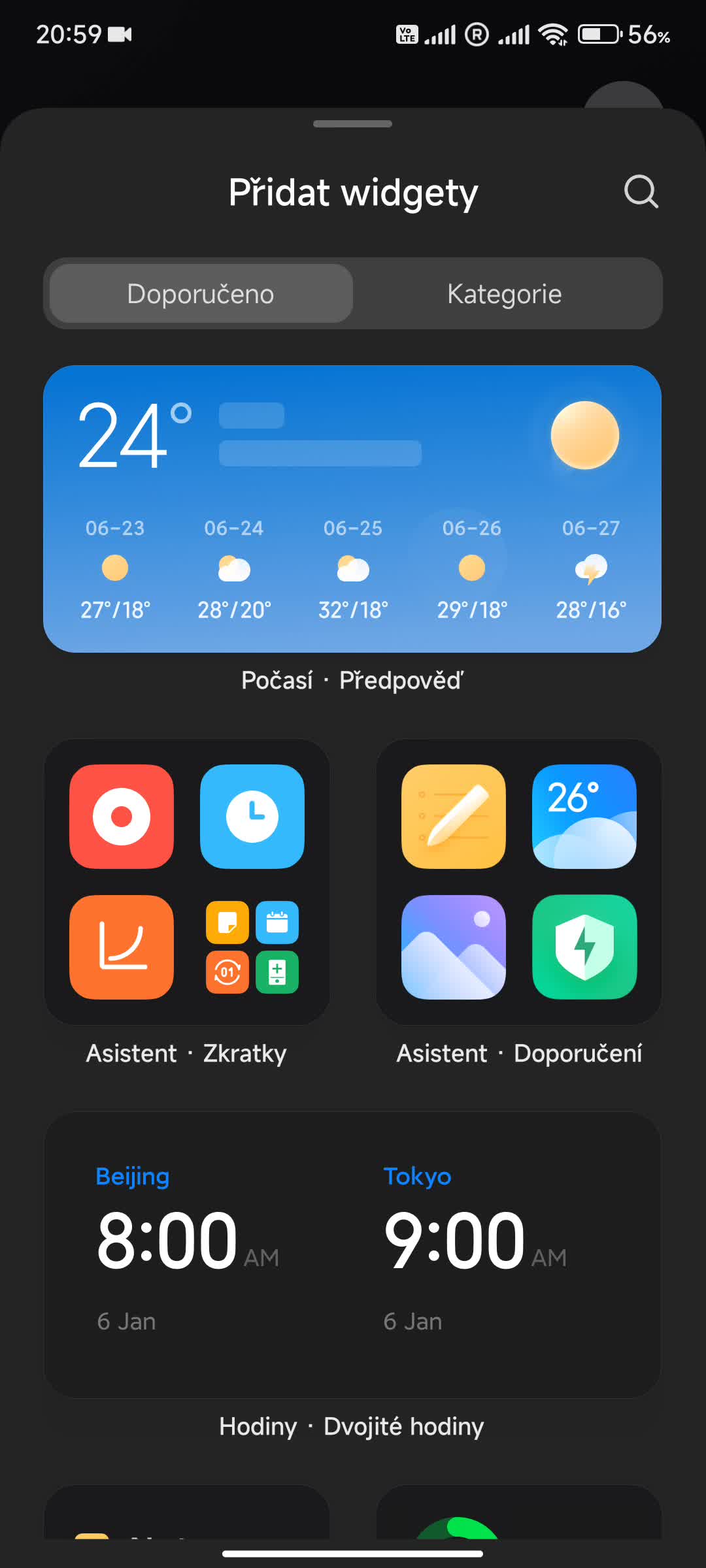Add the Počasí Předpověď weather widget
Screen dimensions: 706x1568
(352, 508)
